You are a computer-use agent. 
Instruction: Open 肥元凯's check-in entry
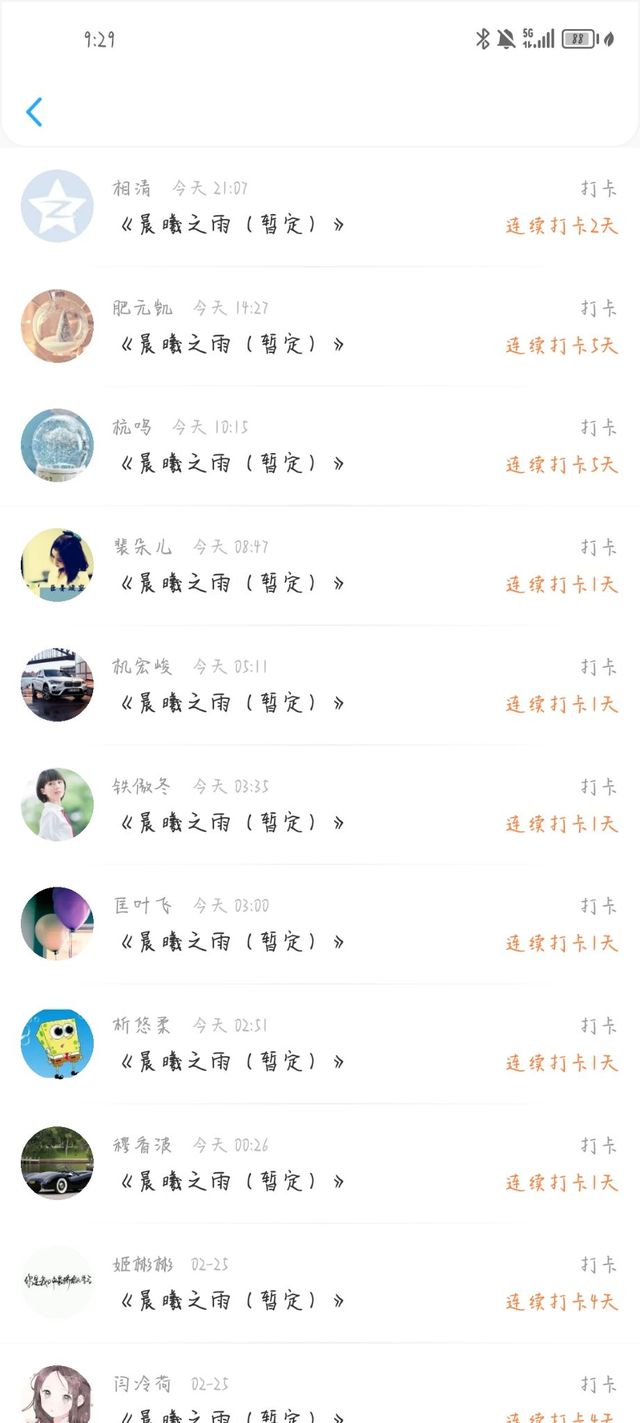320,327
